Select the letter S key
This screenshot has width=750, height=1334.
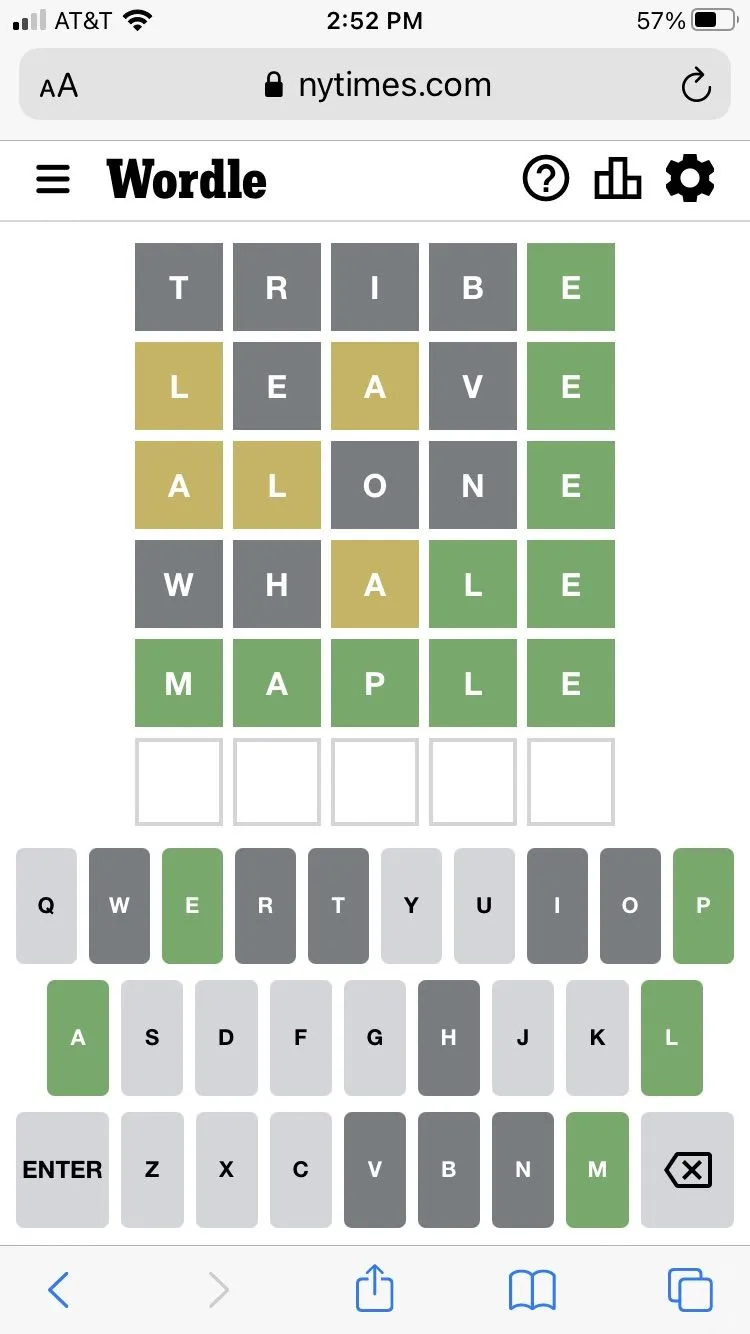[152, 1037]
